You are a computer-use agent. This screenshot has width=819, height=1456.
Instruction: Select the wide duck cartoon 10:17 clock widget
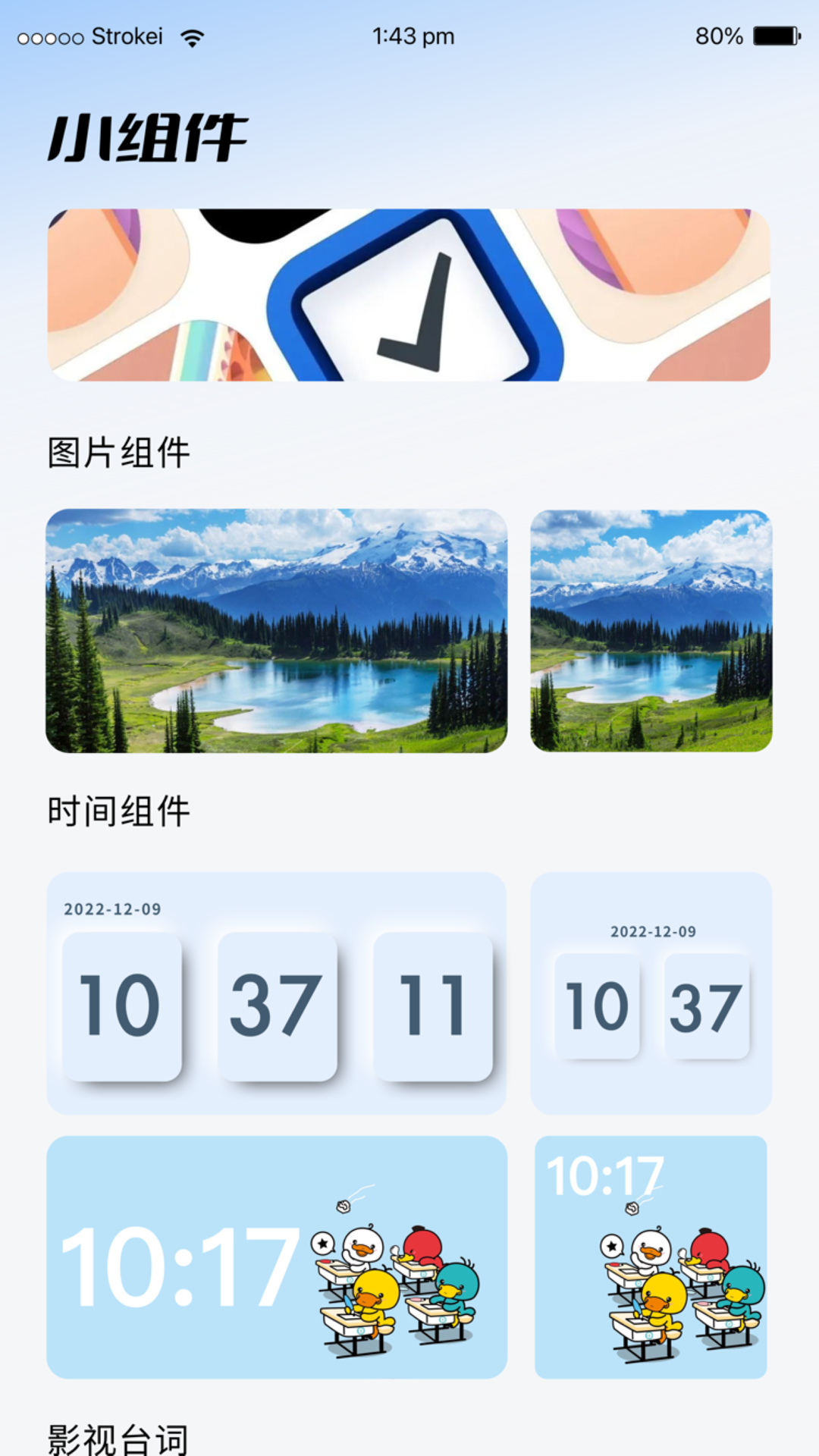[276, 1257]
